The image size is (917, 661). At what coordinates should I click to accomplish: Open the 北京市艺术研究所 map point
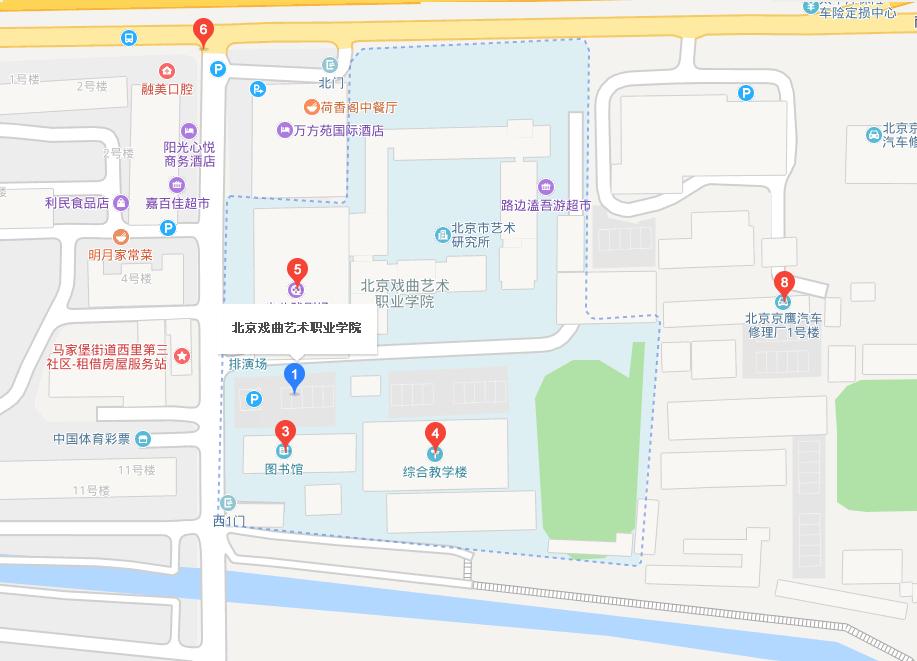442,235
